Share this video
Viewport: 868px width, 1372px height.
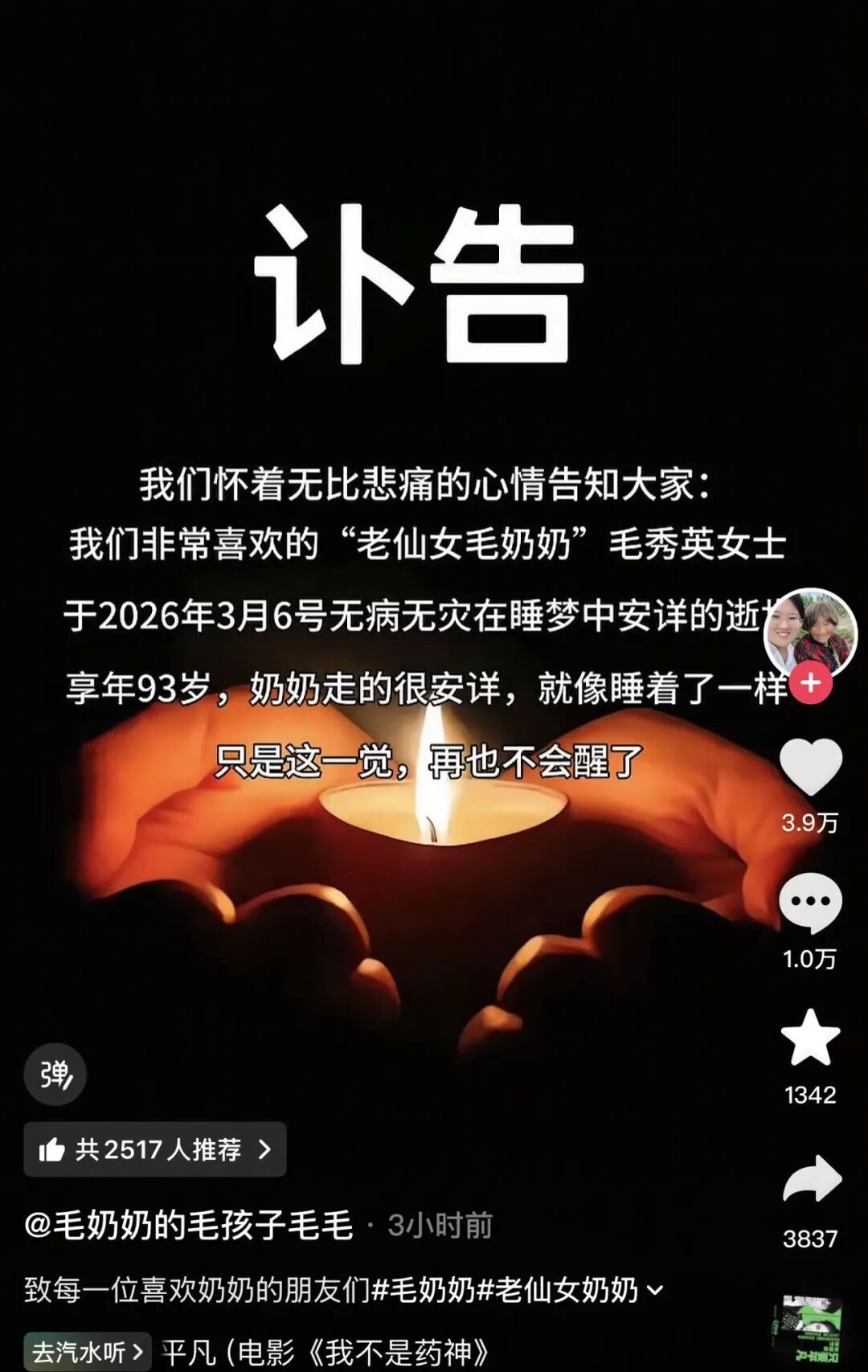[x=810, y=1179]
